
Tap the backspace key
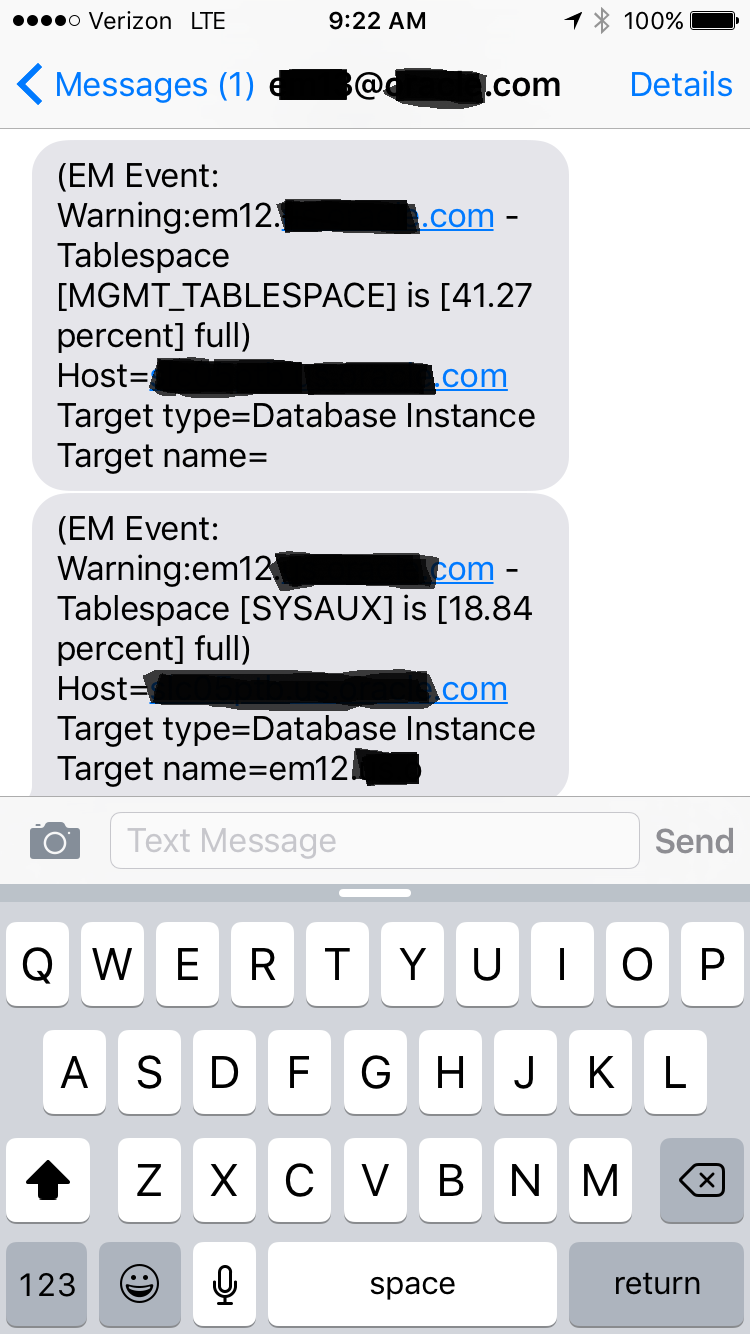702,1179
